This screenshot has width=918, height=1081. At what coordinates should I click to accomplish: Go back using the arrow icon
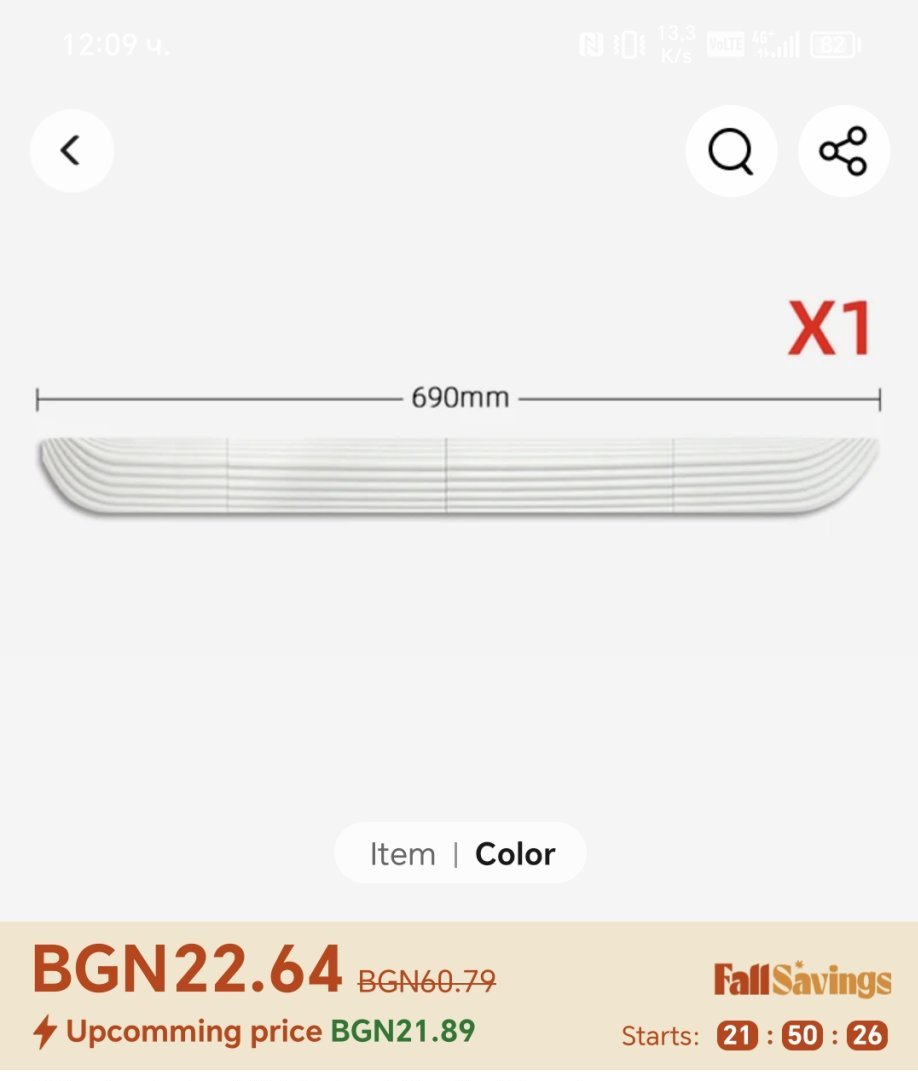[72, 150]
